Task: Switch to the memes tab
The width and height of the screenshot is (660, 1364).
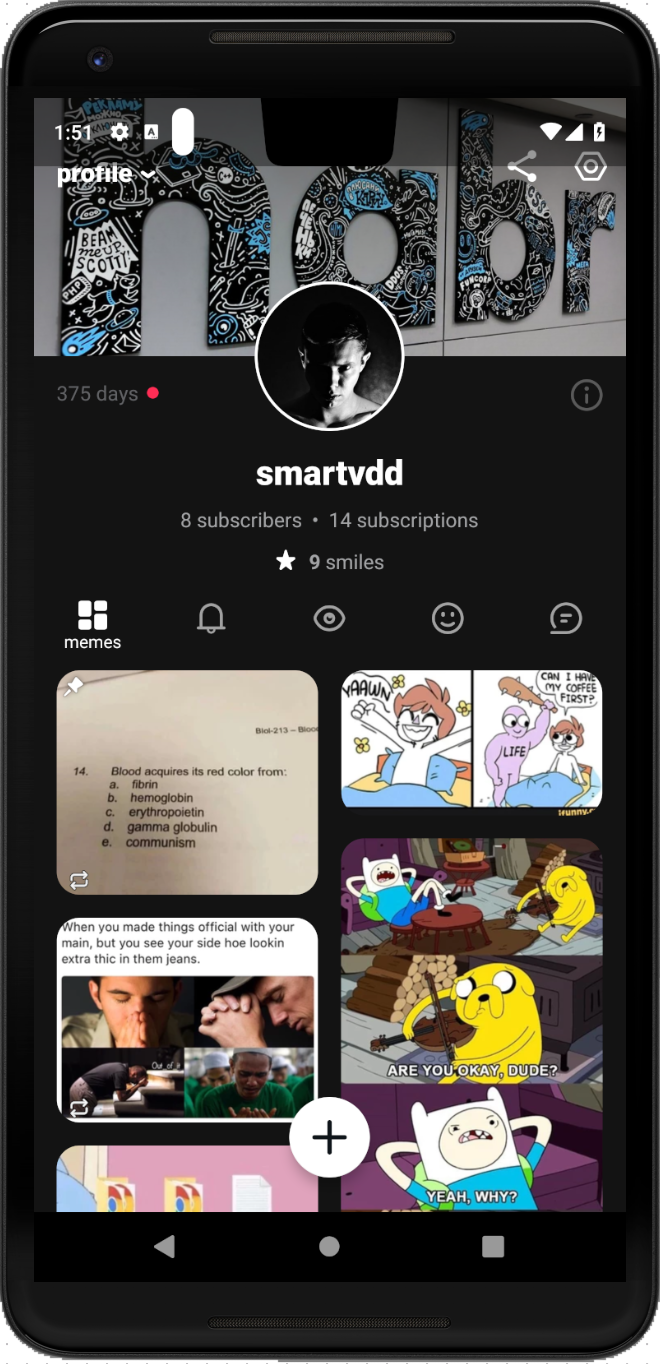Action: tap(92, 625)
